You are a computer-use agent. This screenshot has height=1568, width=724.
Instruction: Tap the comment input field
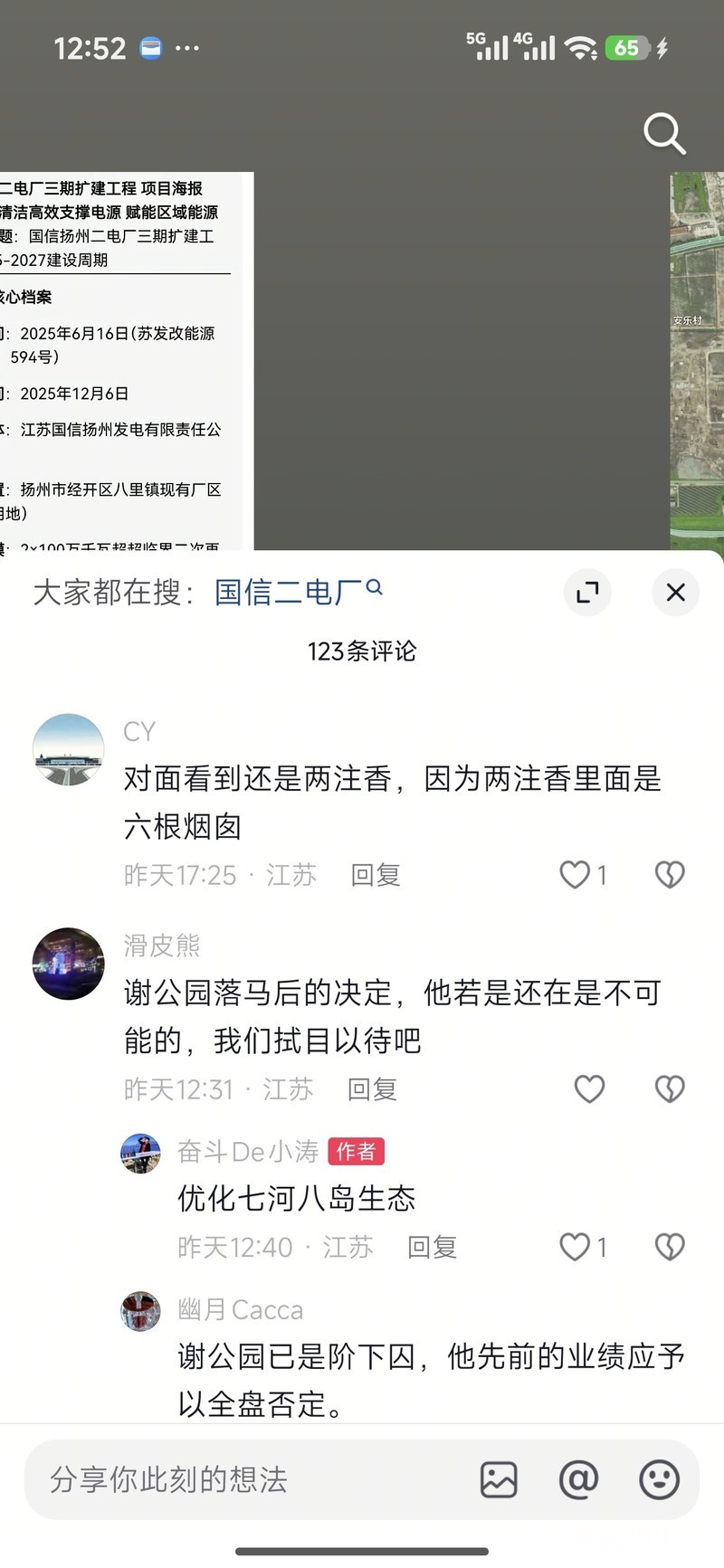(x=244, y=1480)
